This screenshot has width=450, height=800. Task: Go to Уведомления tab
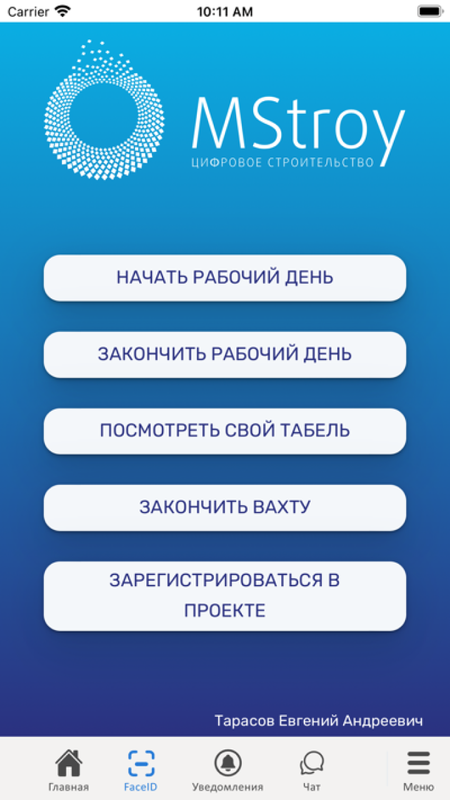(228, 770)
